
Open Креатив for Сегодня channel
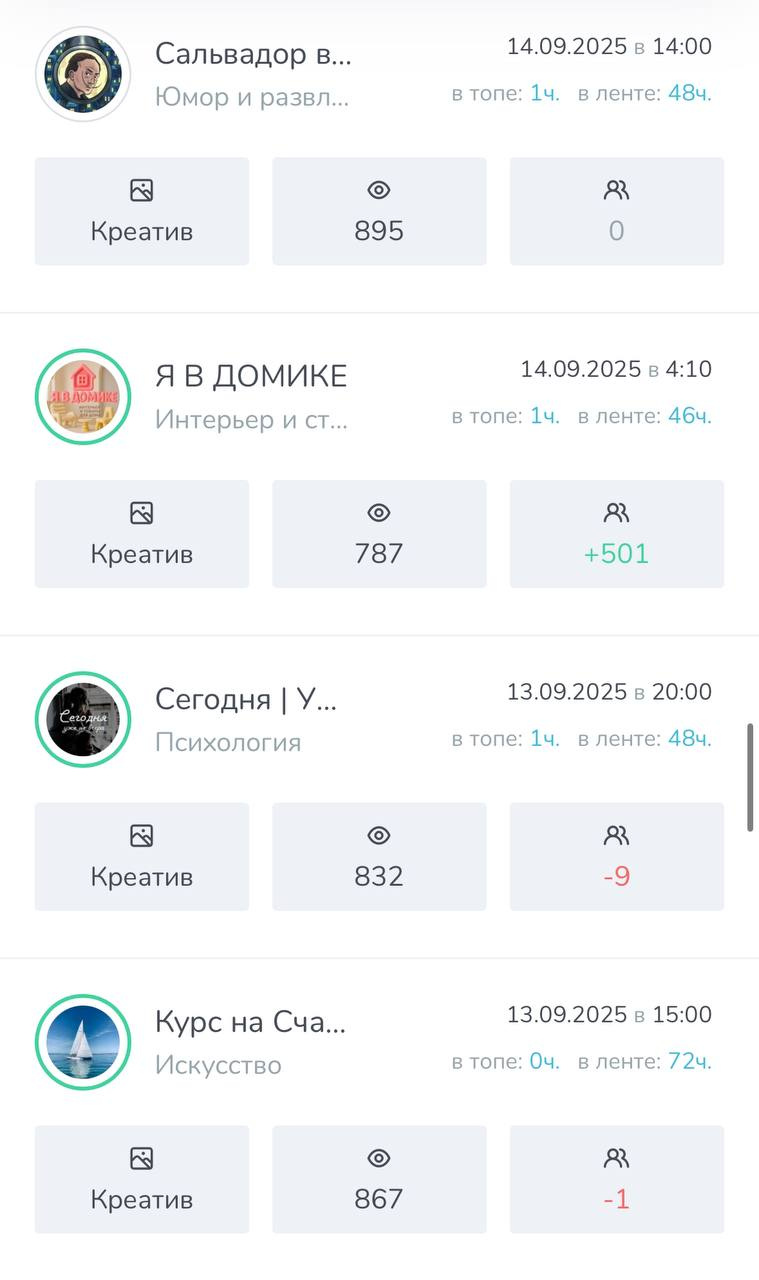pyautogui.click(x=141, y=857)
